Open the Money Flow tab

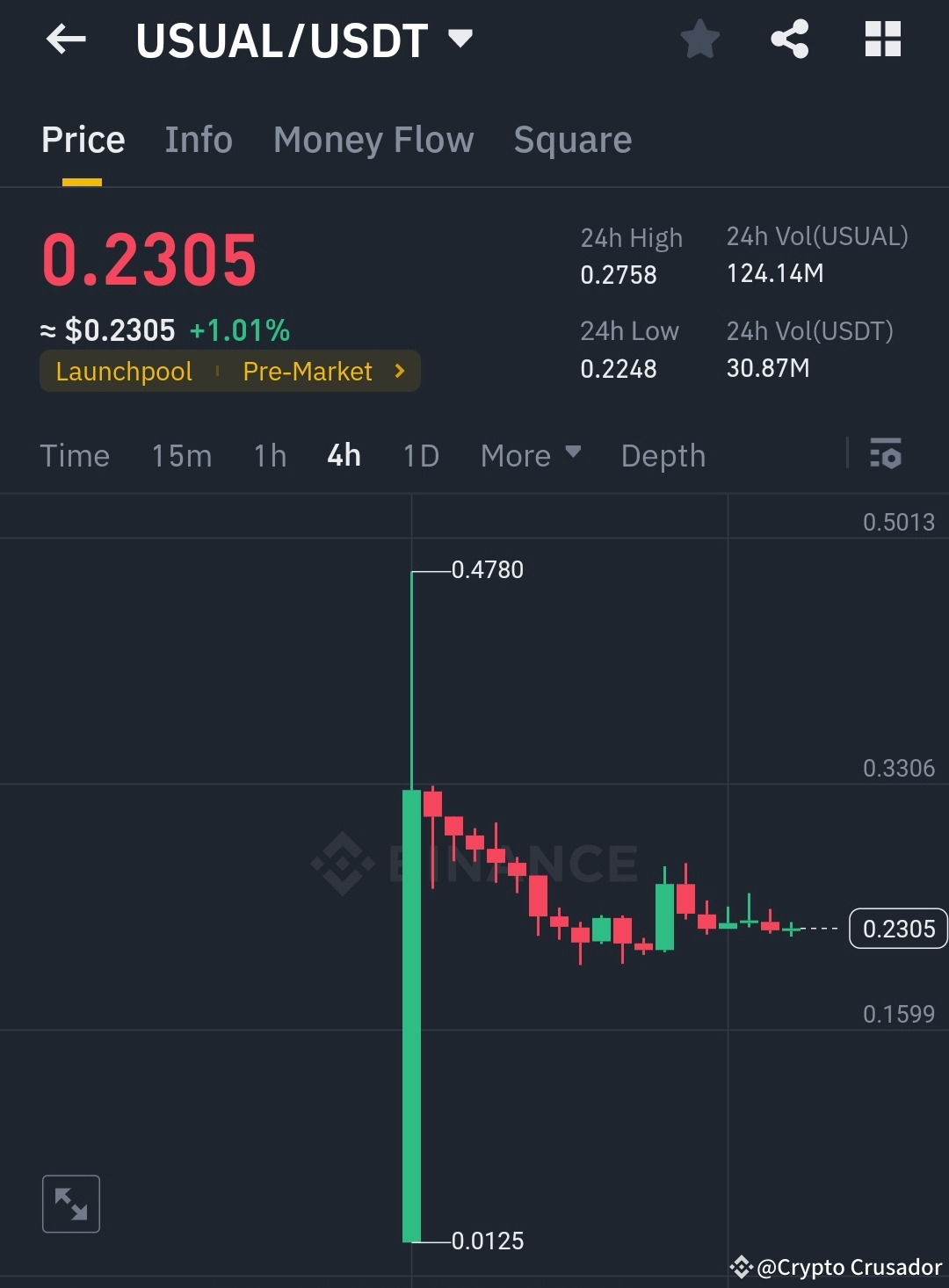pos(373,141)
